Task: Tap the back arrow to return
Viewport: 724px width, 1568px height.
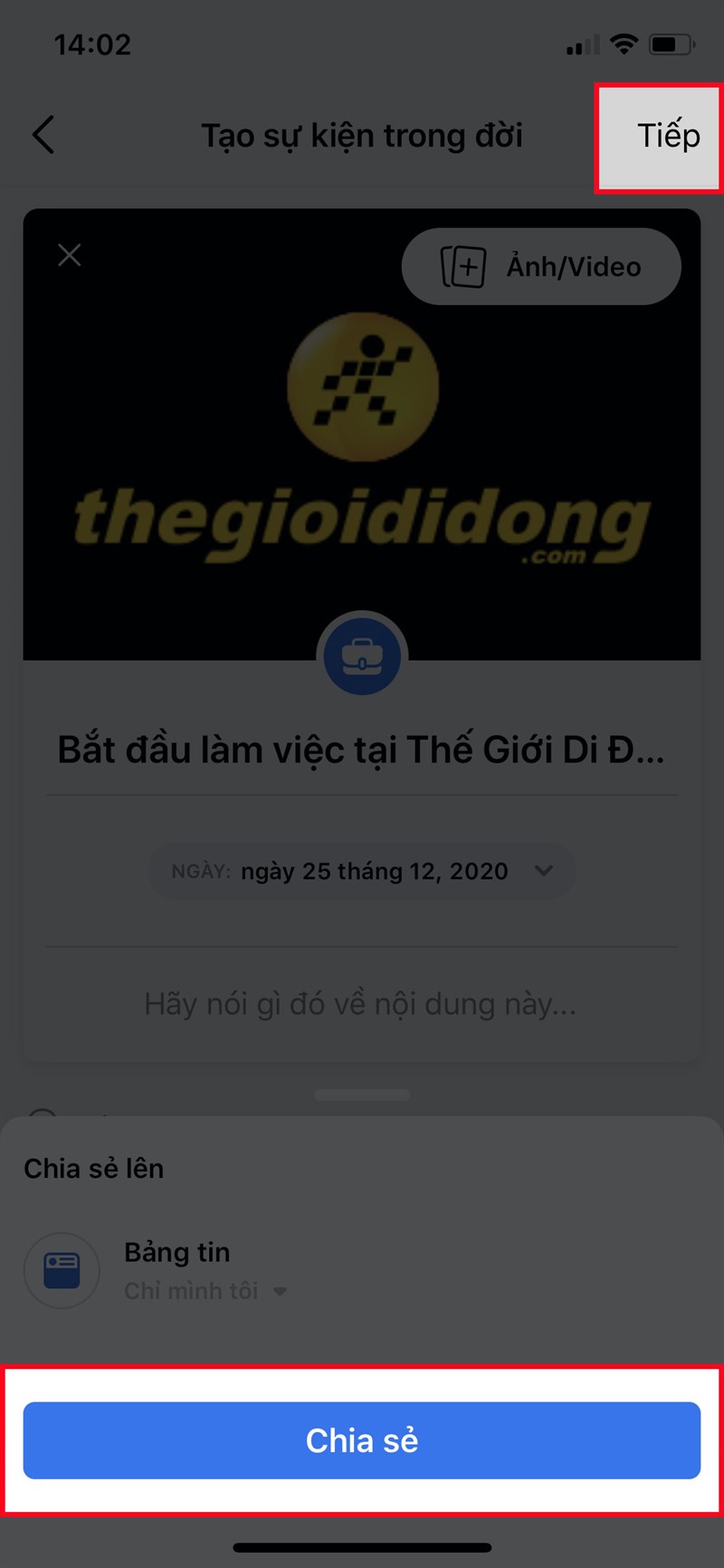Action: coord(43,134)
